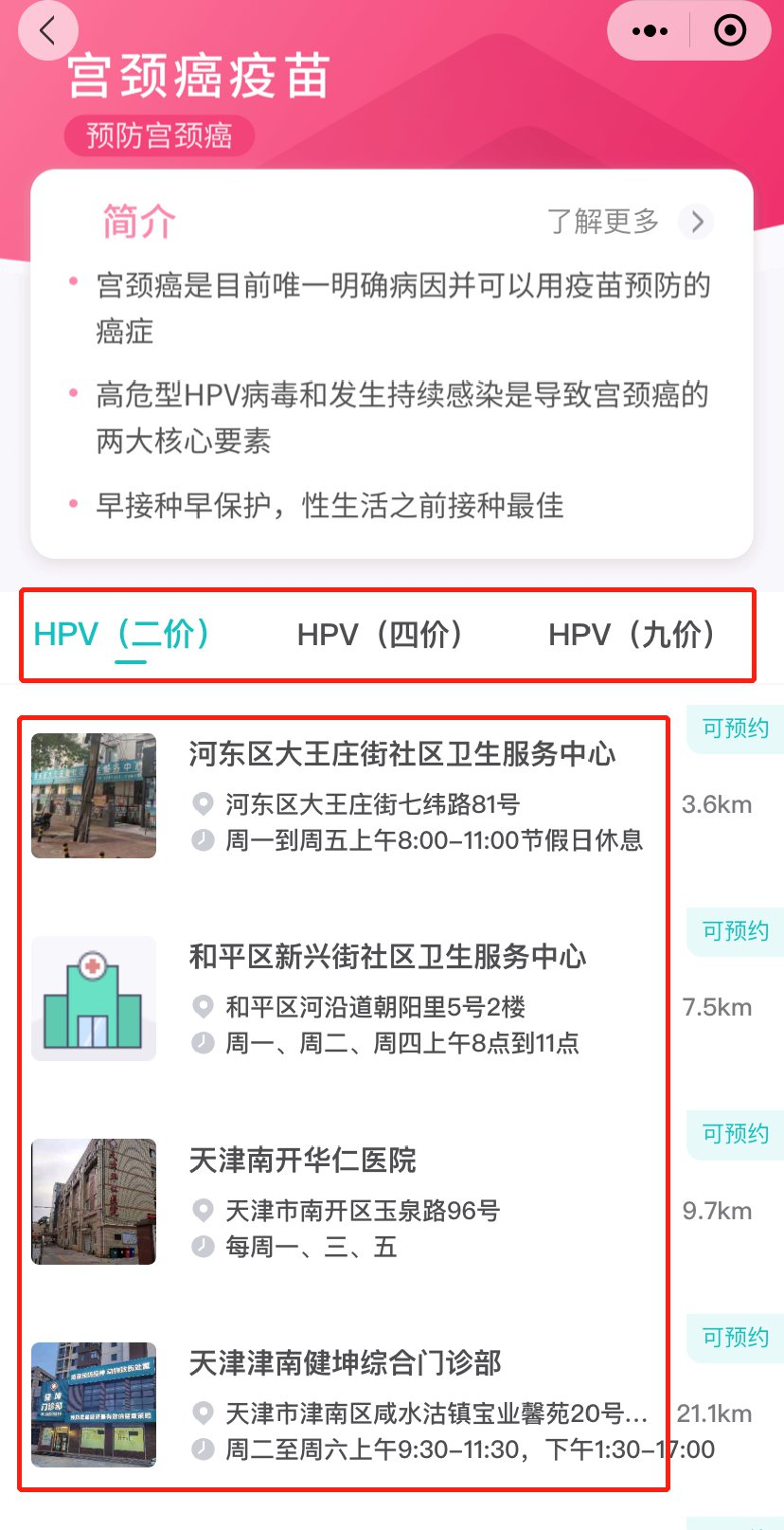Open 了解更多 in the intro card

coord(629,222)
